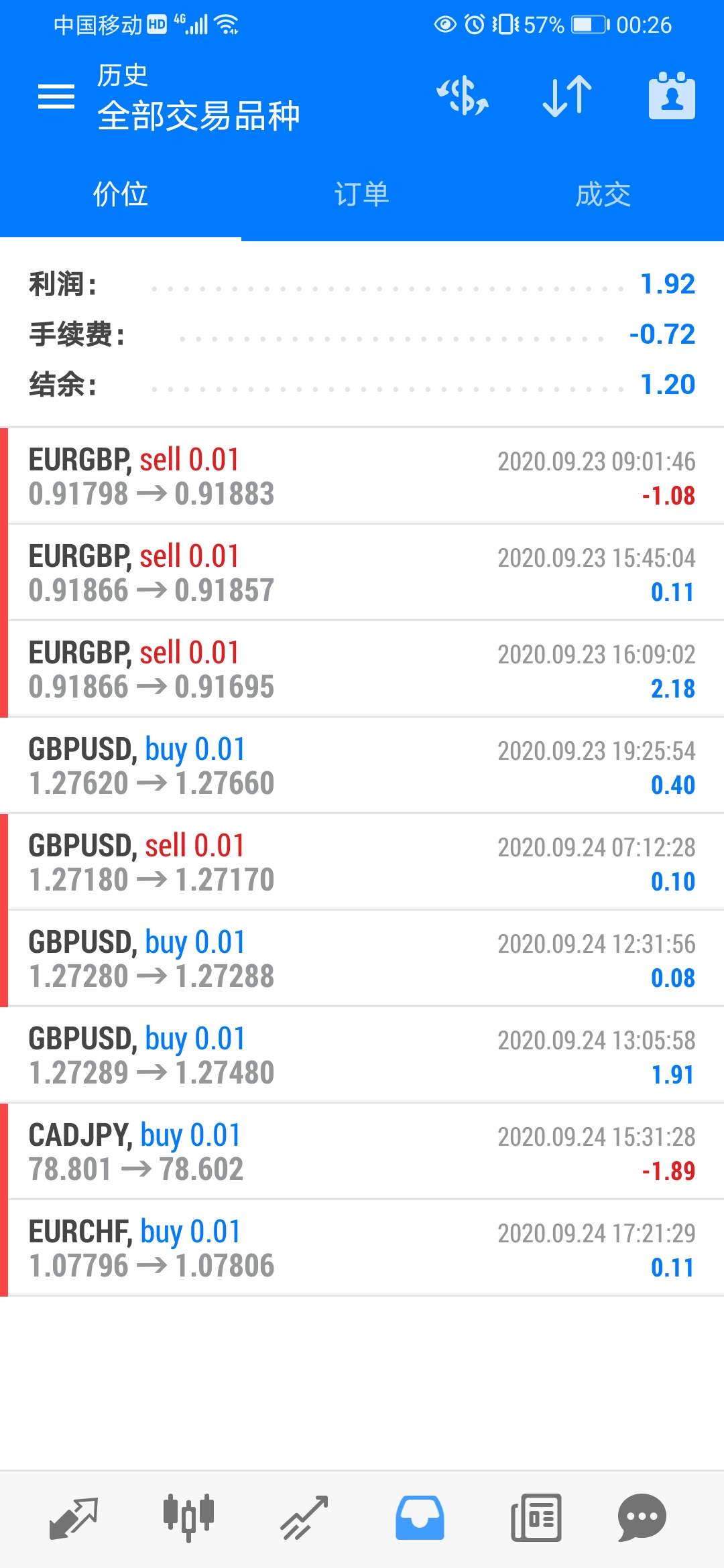The width and height of the screenshot is (724, 1568).
Task: Open the news page bottom tab
Action: tap(536, 1518)
